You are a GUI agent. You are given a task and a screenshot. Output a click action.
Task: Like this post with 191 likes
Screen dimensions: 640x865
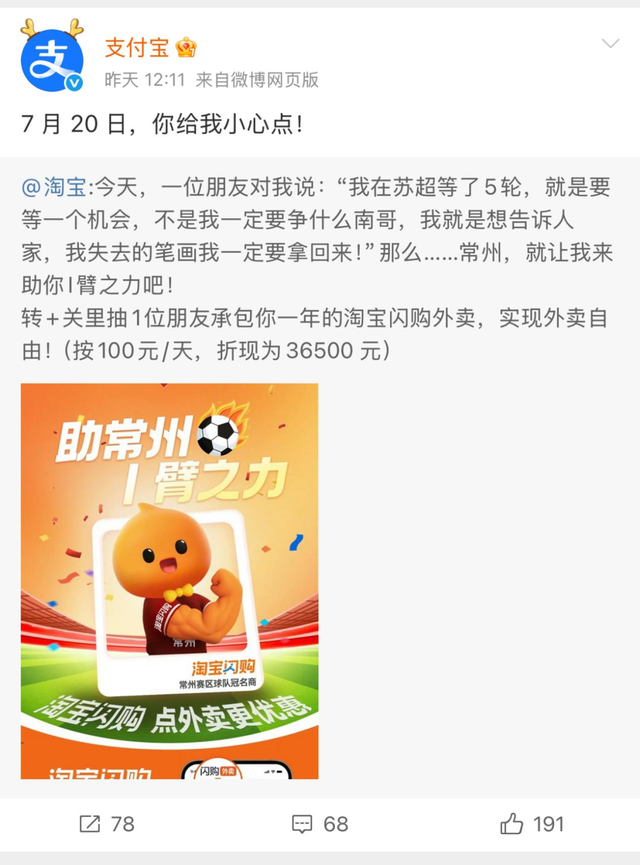pos(532,823)
